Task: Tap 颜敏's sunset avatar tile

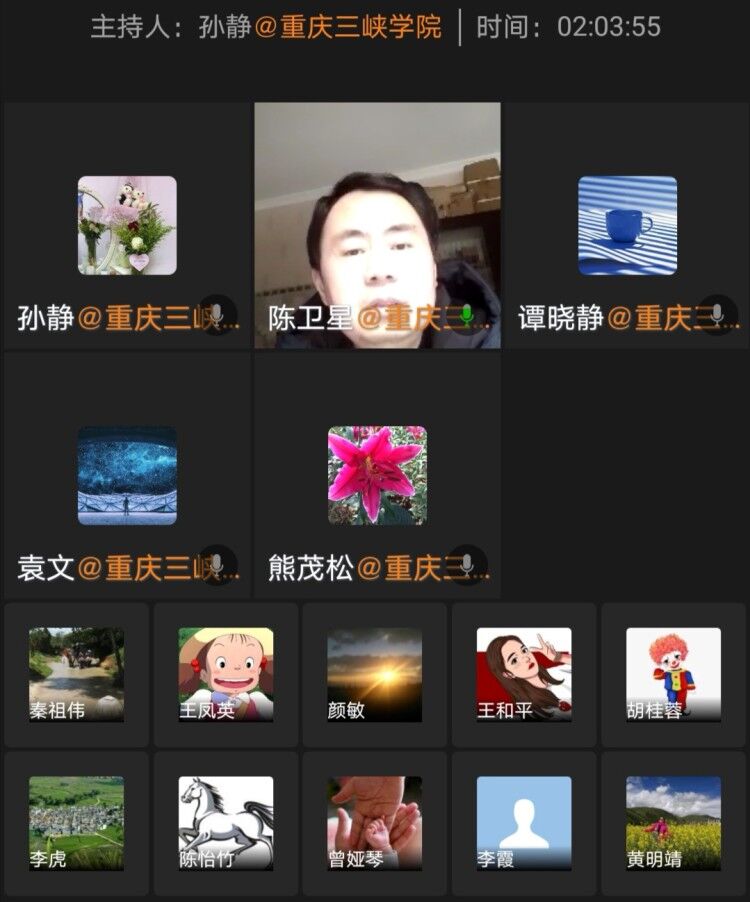Action: tap(375, 675)
